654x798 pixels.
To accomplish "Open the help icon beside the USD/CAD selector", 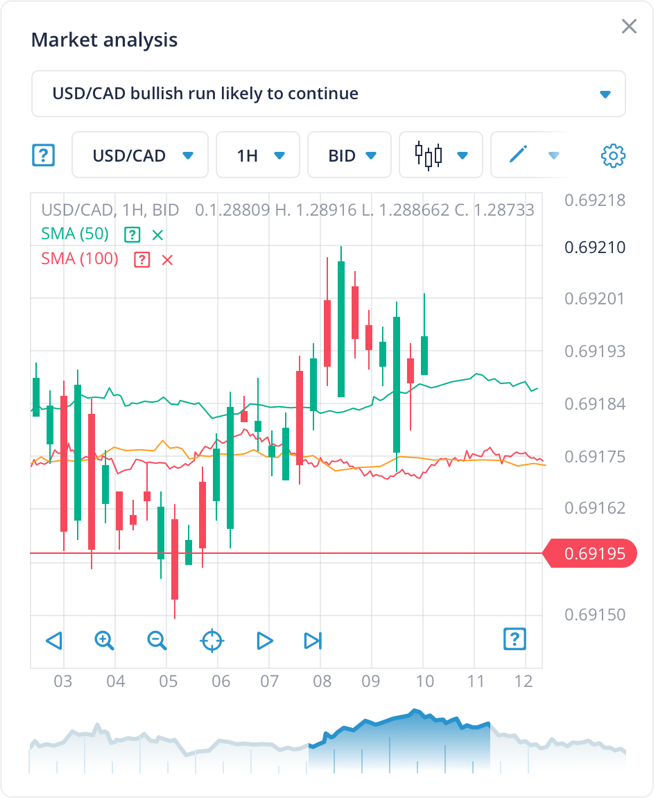I will point(43,155).
